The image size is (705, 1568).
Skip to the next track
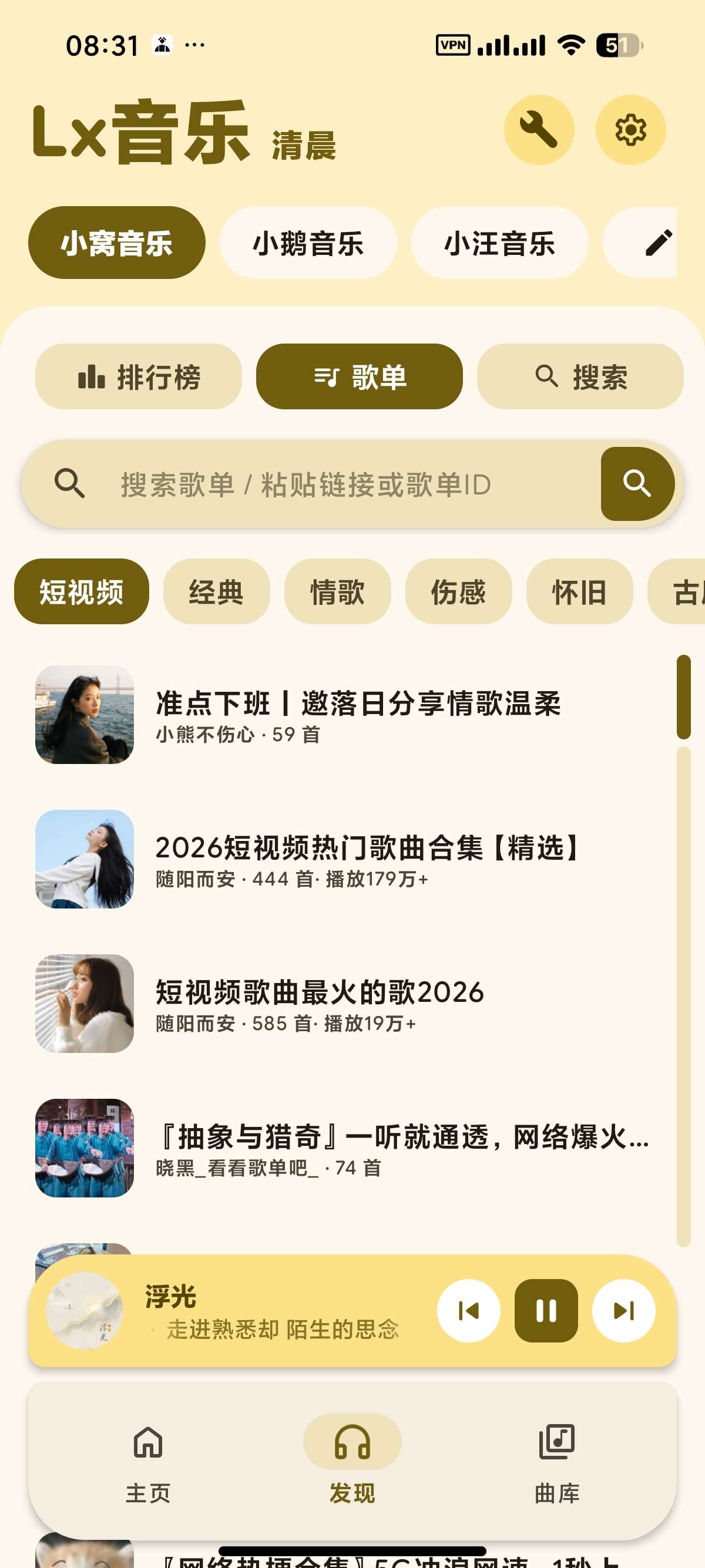(x=624, y=1311)
